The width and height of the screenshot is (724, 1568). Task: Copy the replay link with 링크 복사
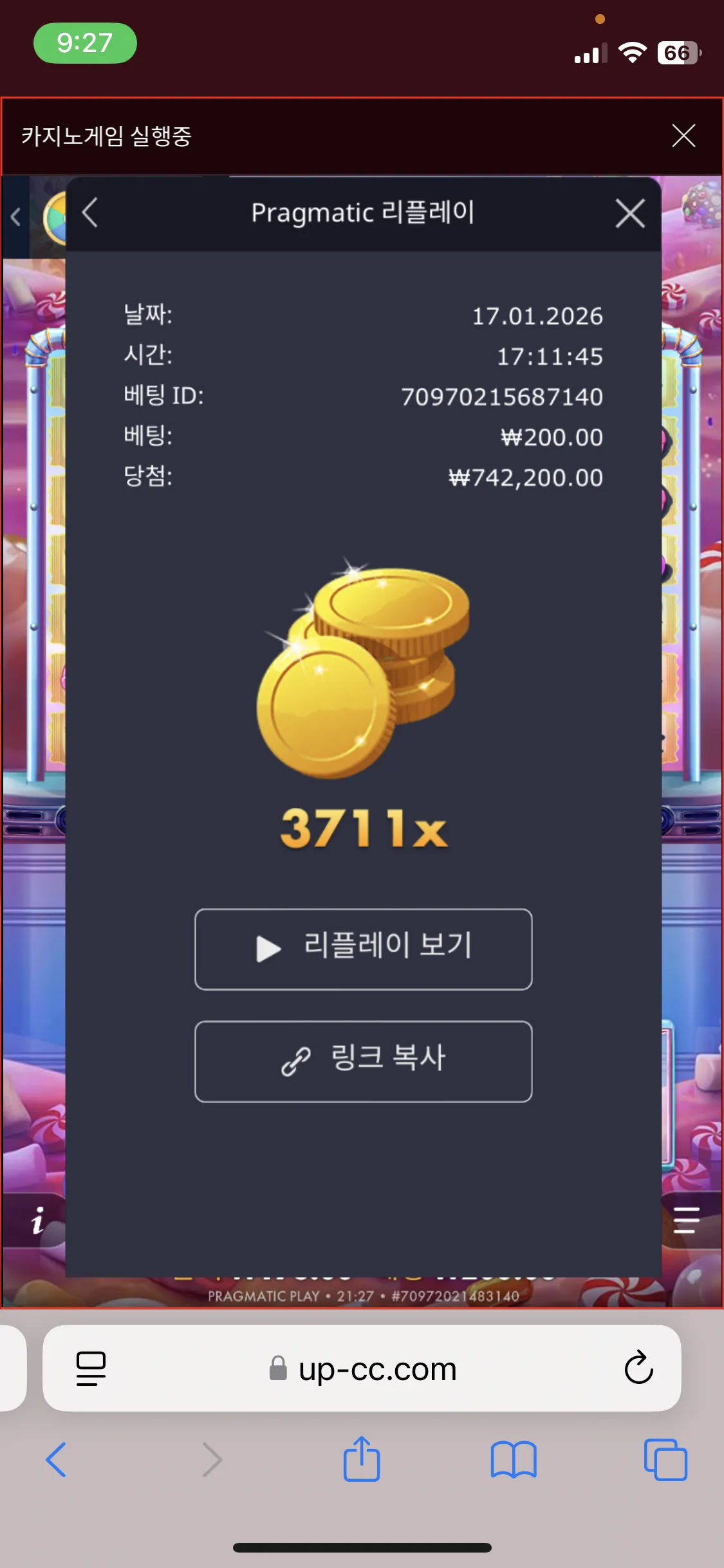(363, 1061)
